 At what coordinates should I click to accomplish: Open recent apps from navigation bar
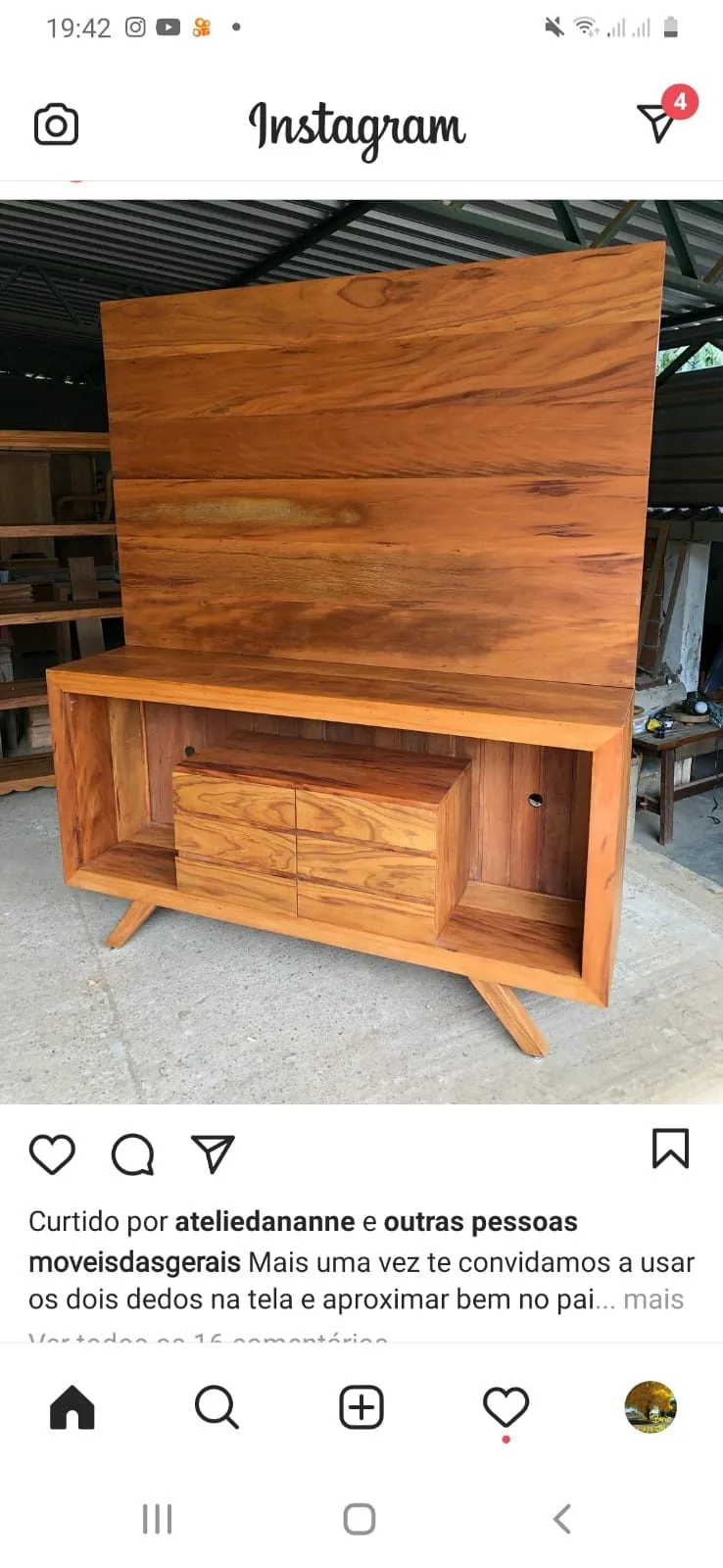(x=157, y=1519)
